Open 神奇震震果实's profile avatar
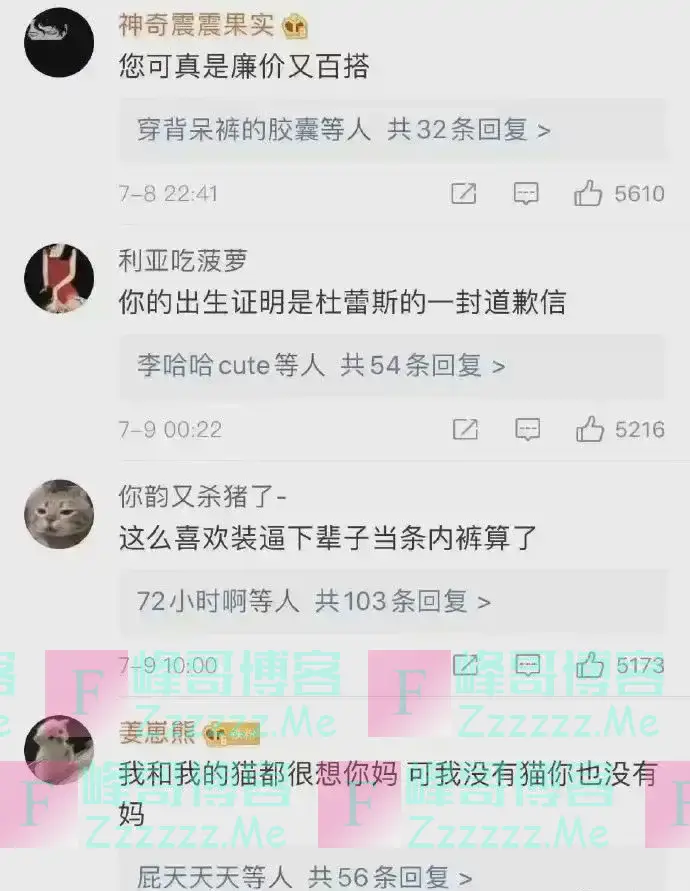The height and width of the screenshot is (891, 690). (59, 43)
